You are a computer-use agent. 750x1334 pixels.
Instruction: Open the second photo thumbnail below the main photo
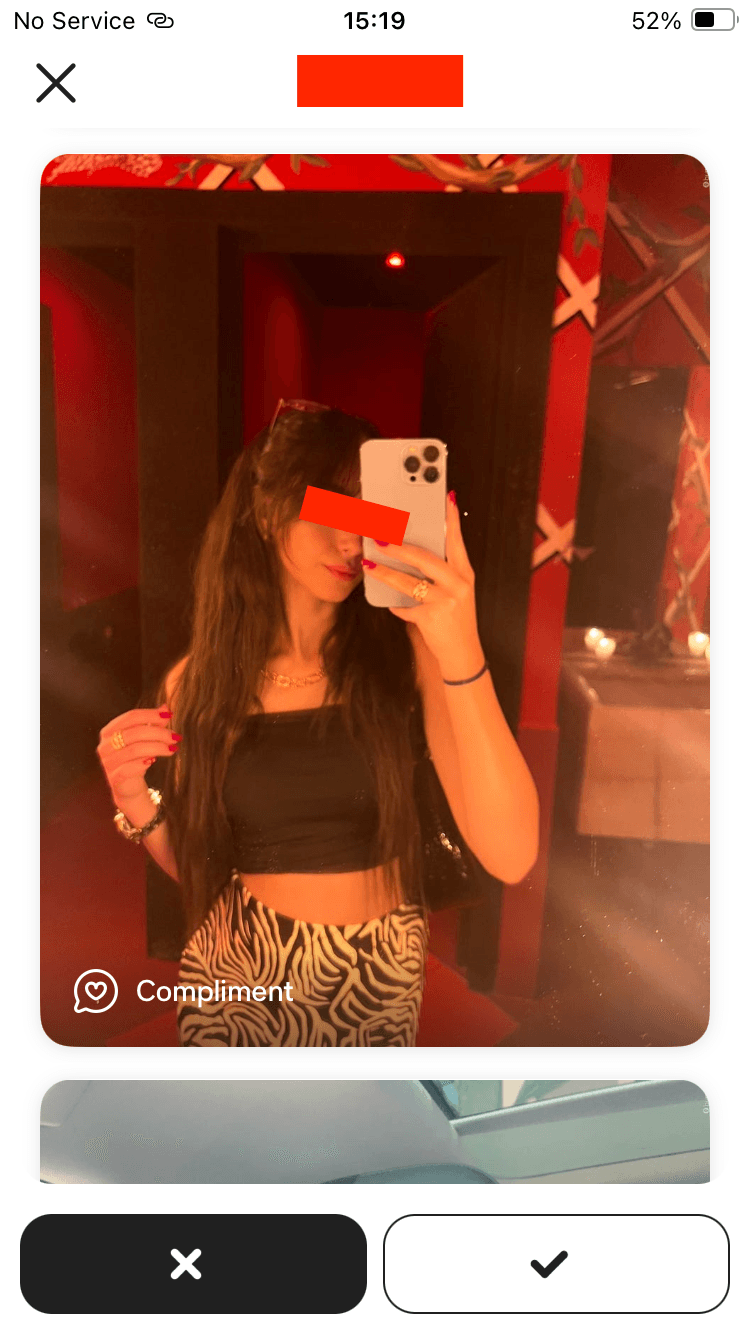coord(375,1130)
